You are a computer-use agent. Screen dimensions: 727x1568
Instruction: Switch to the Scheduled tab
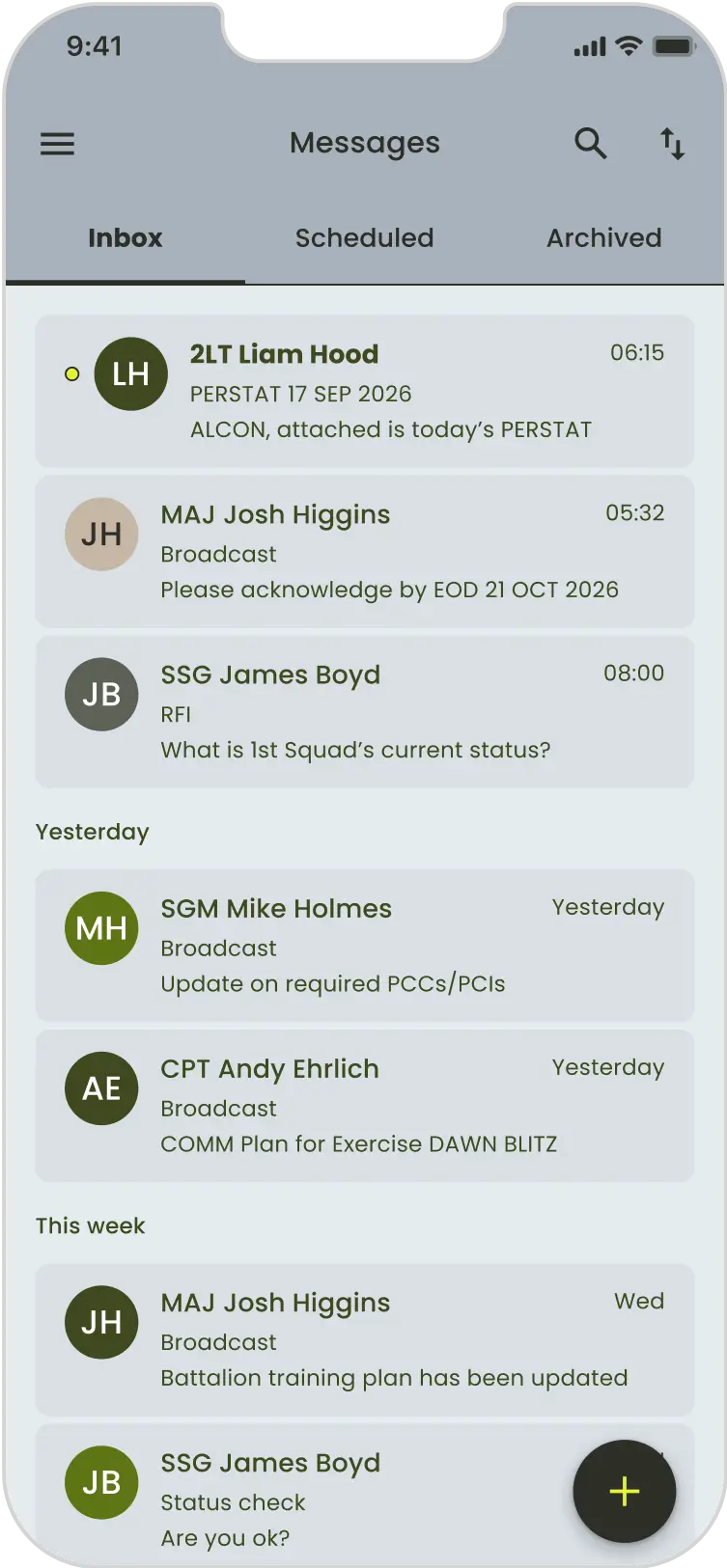pos(364,238)
